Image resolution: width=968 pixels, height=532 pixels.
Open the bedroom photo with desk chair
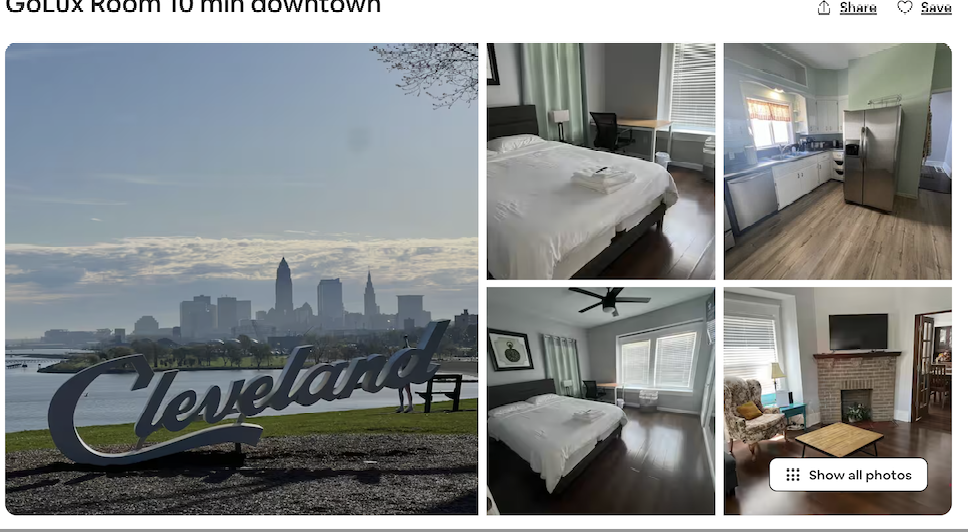coord(600,161)
